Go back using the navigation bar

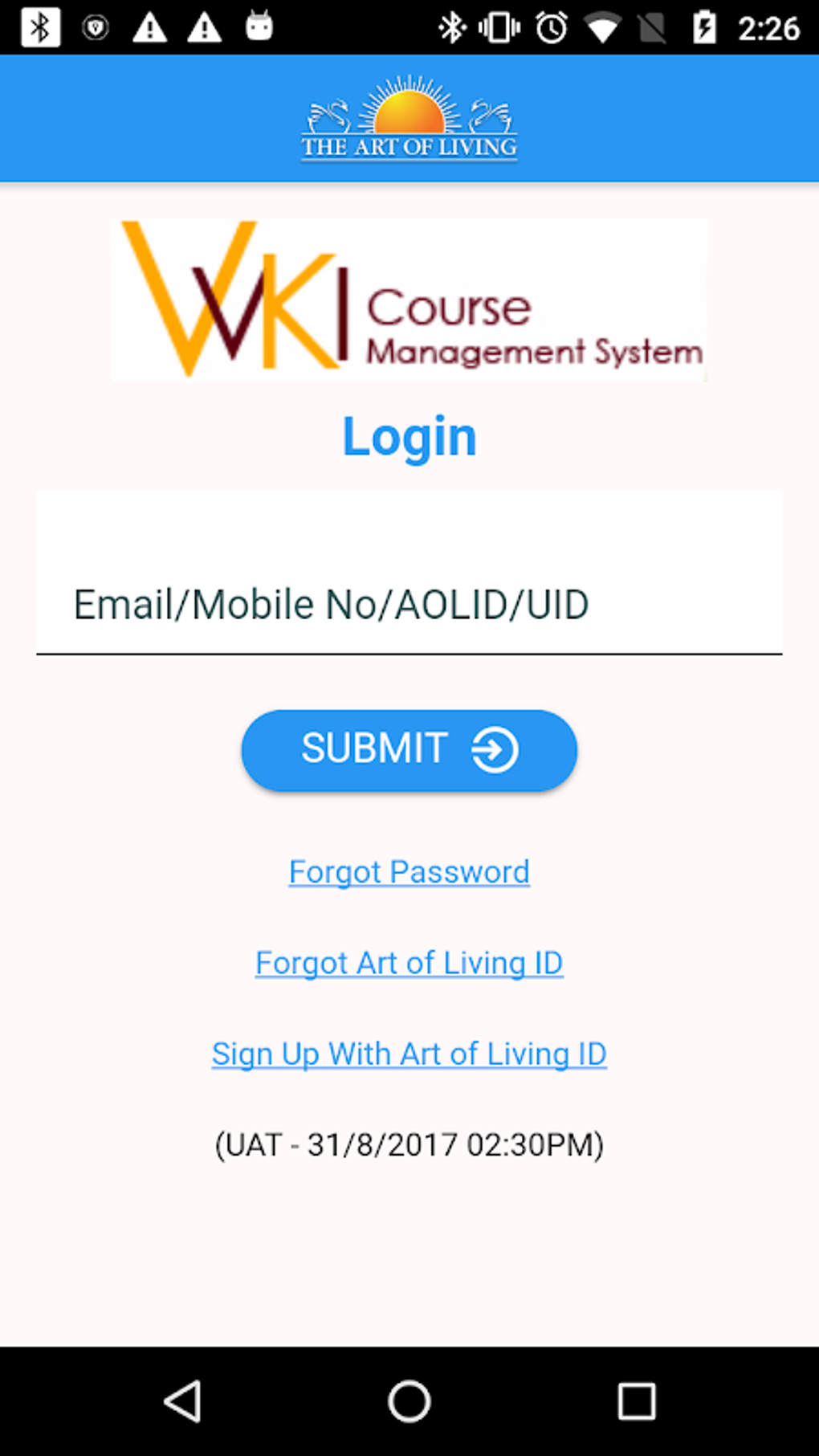pyautogui.click(x=183, y=1401)
